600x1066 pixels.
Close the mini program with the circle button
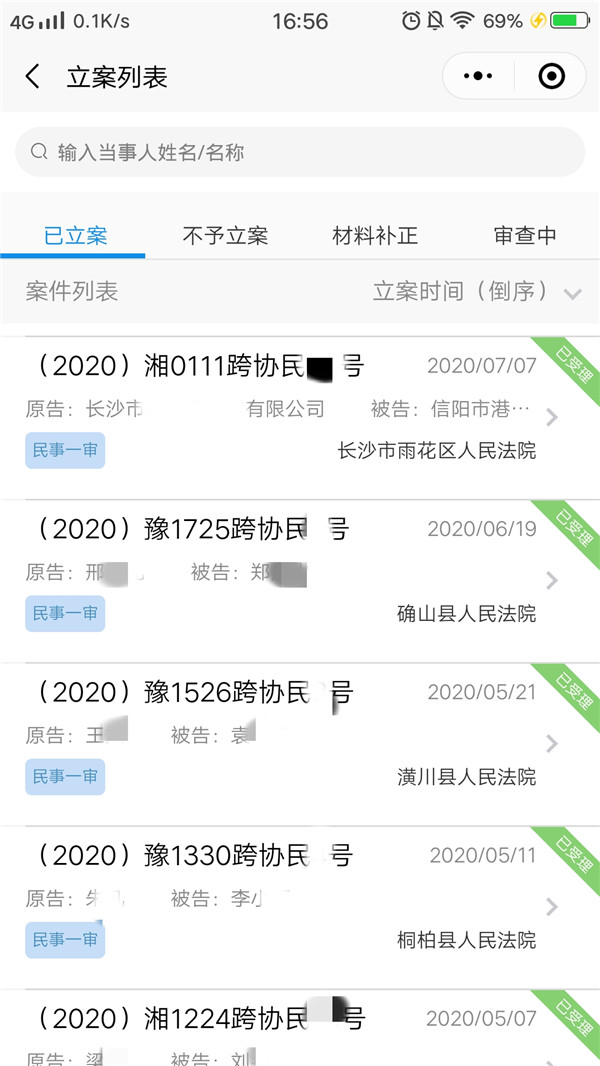pyautogui.click(x=551, y=76)
